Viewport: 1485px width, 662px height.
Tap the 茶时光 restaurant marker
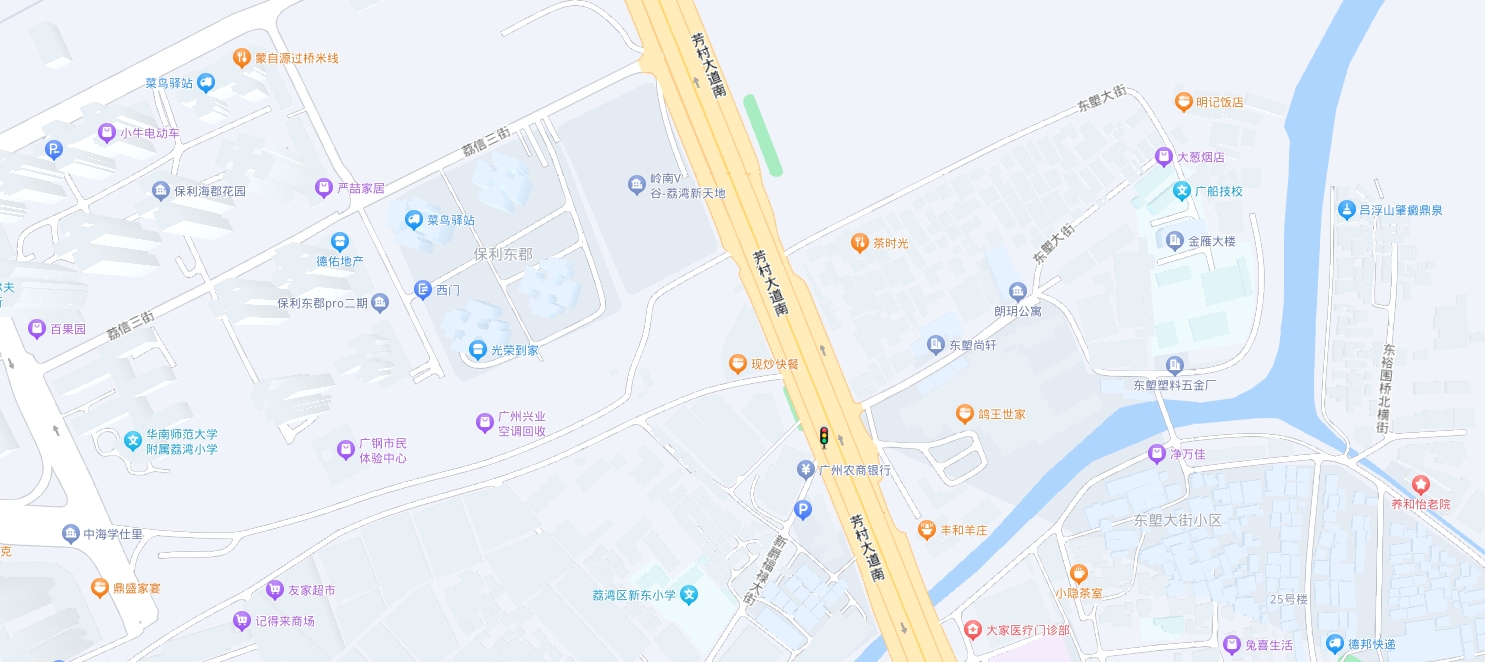pyautogui.click(x=859, y=242)
